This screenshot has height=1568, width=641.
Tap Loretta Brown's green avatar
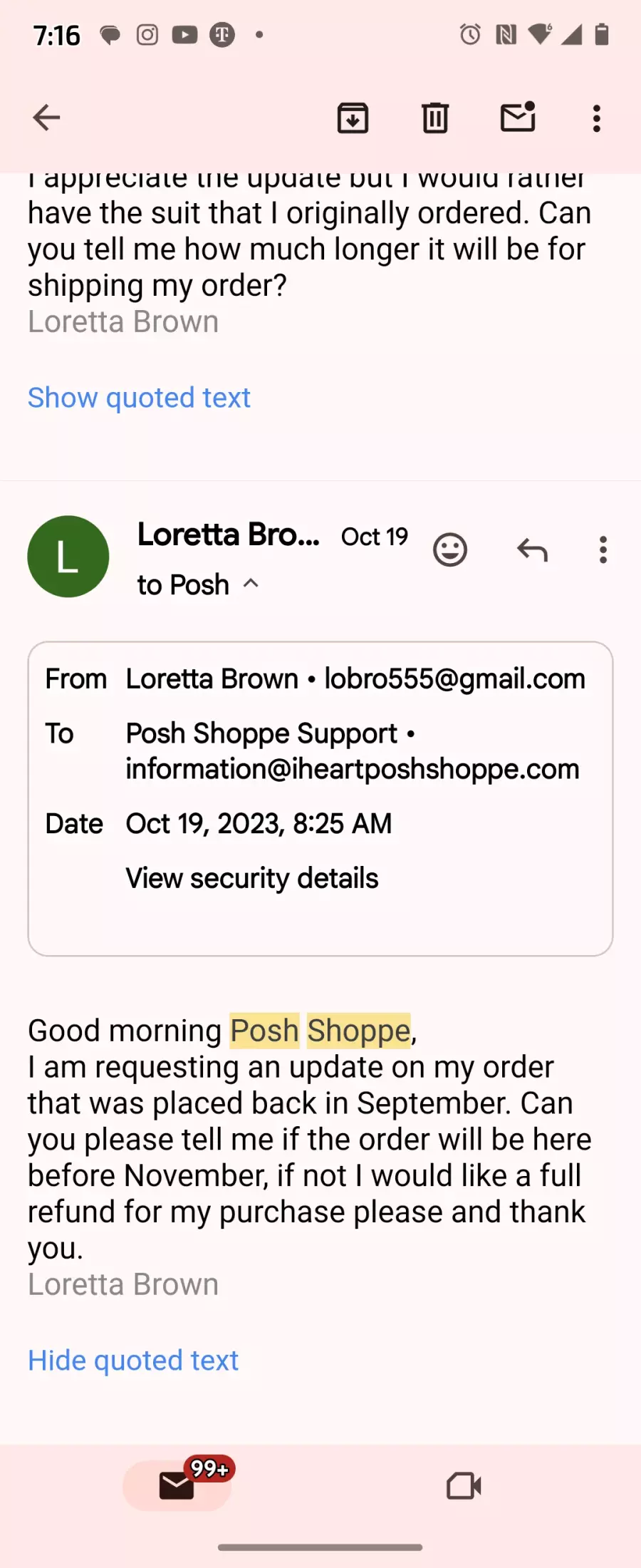[x=68, y=557]
